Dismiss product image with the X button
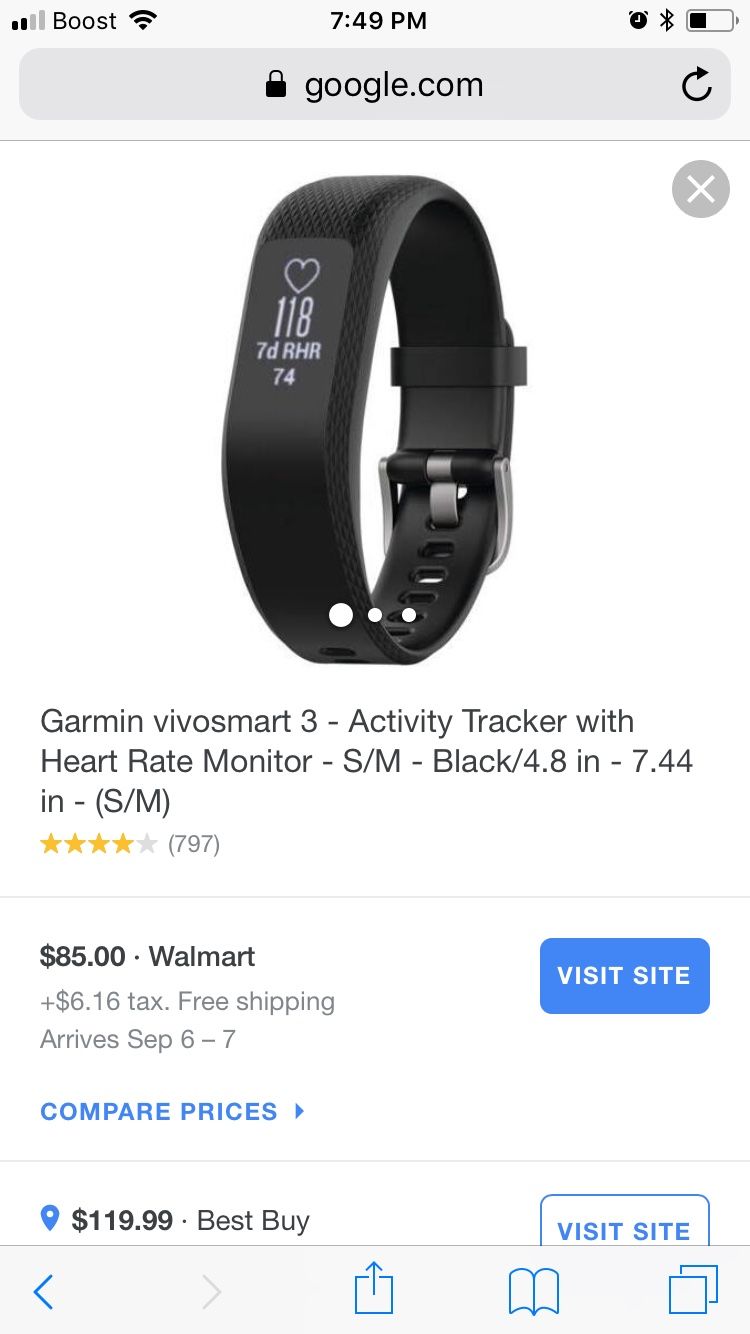 tap(700, 188)
